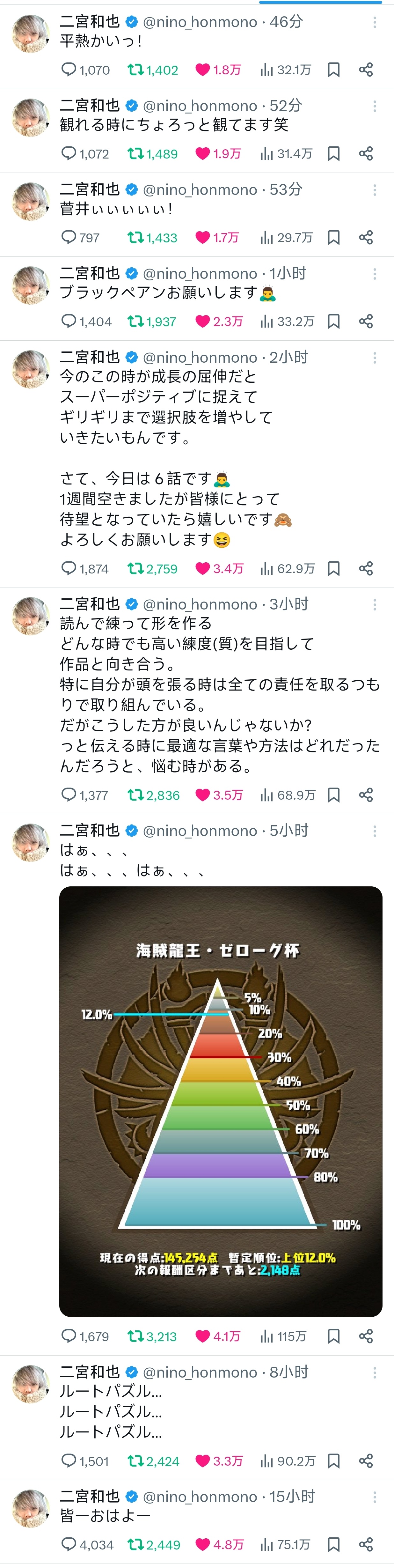Reply to the ブラックペアンお願いします post
394x1568 pixels.
coord(69,322)
